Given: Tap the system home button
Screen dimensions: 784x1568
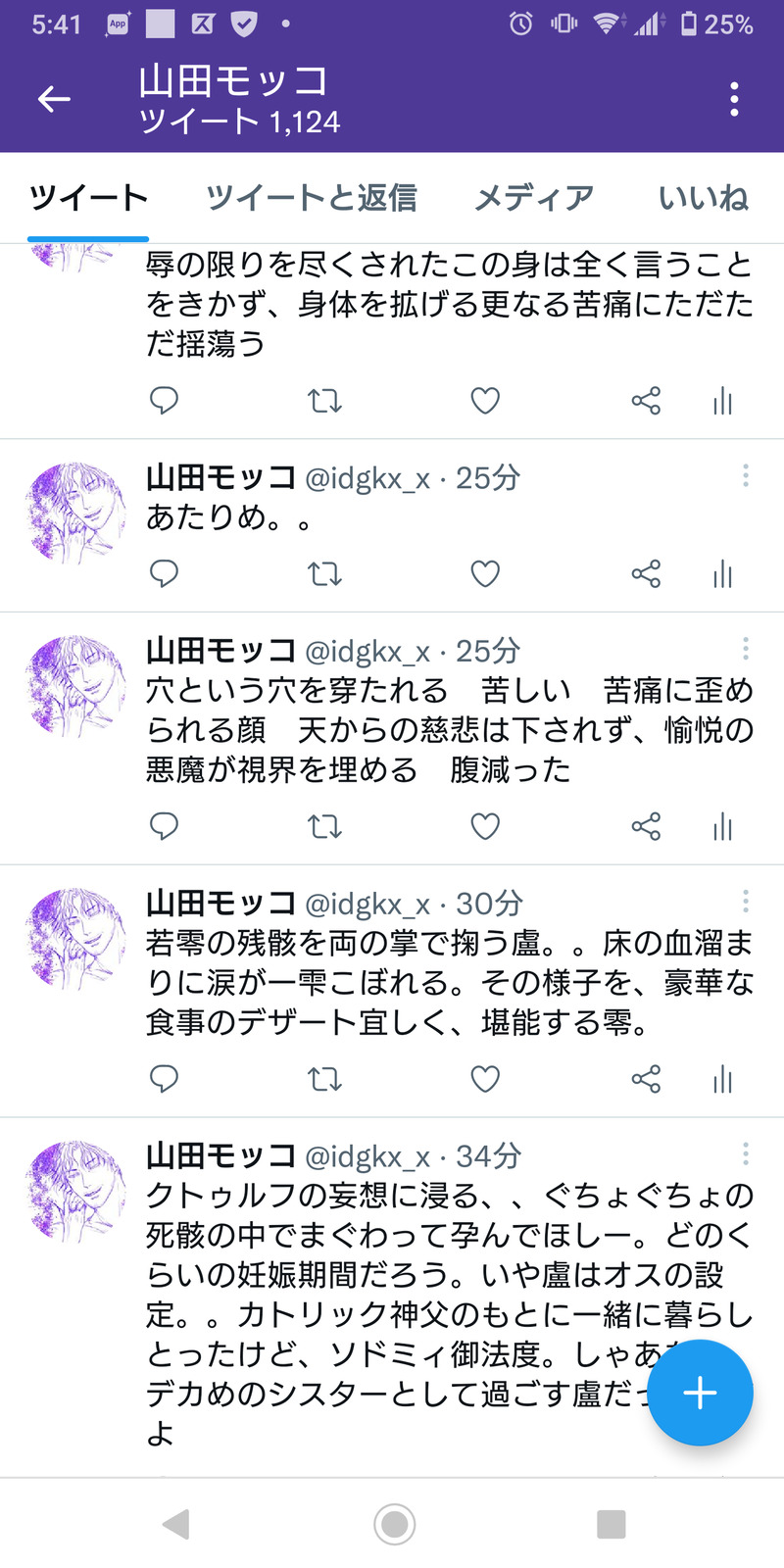Looking at the screenshot, I should pos(394,1524).
